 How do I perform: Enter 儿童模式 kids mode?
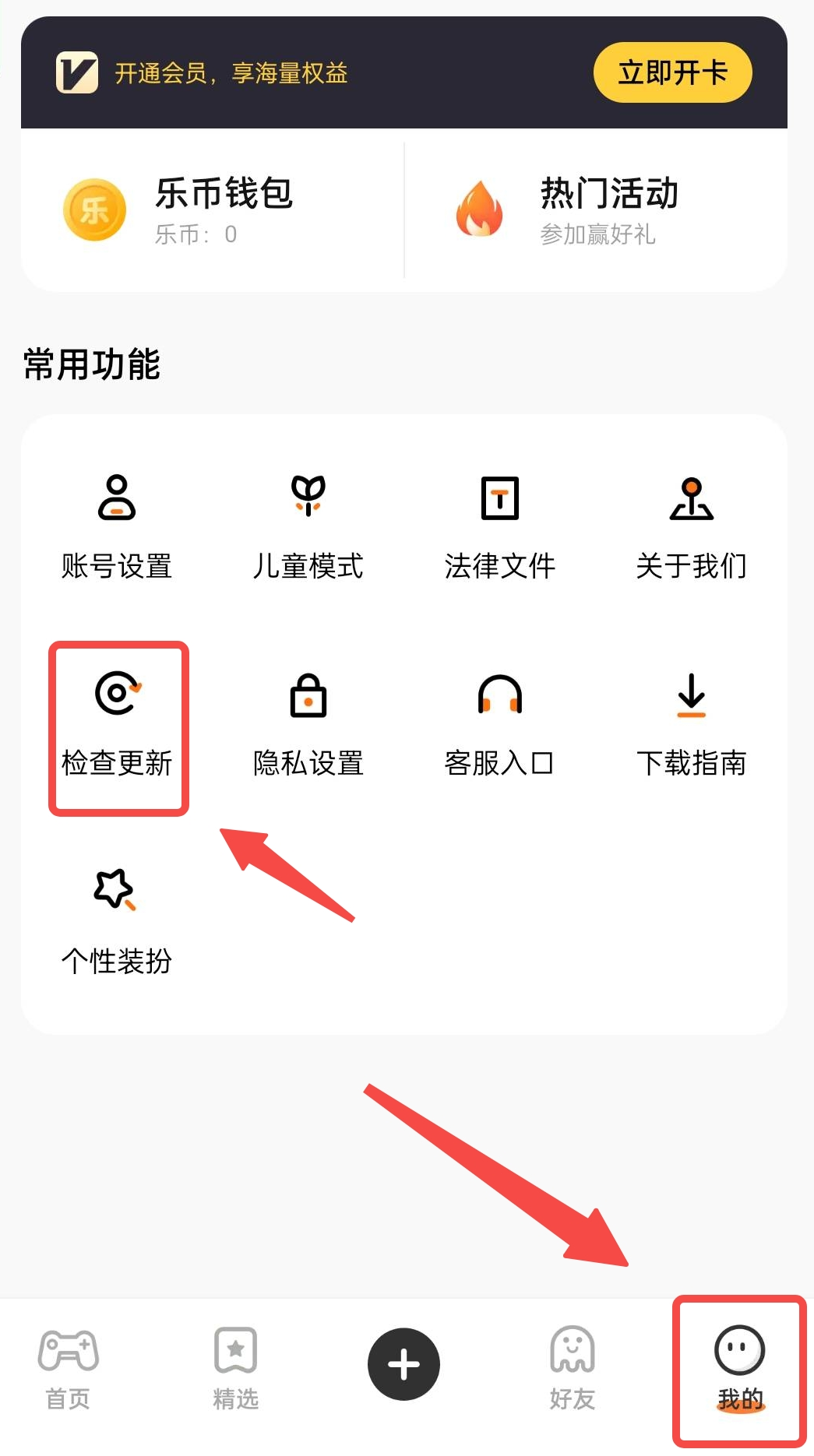coord(308,527)
